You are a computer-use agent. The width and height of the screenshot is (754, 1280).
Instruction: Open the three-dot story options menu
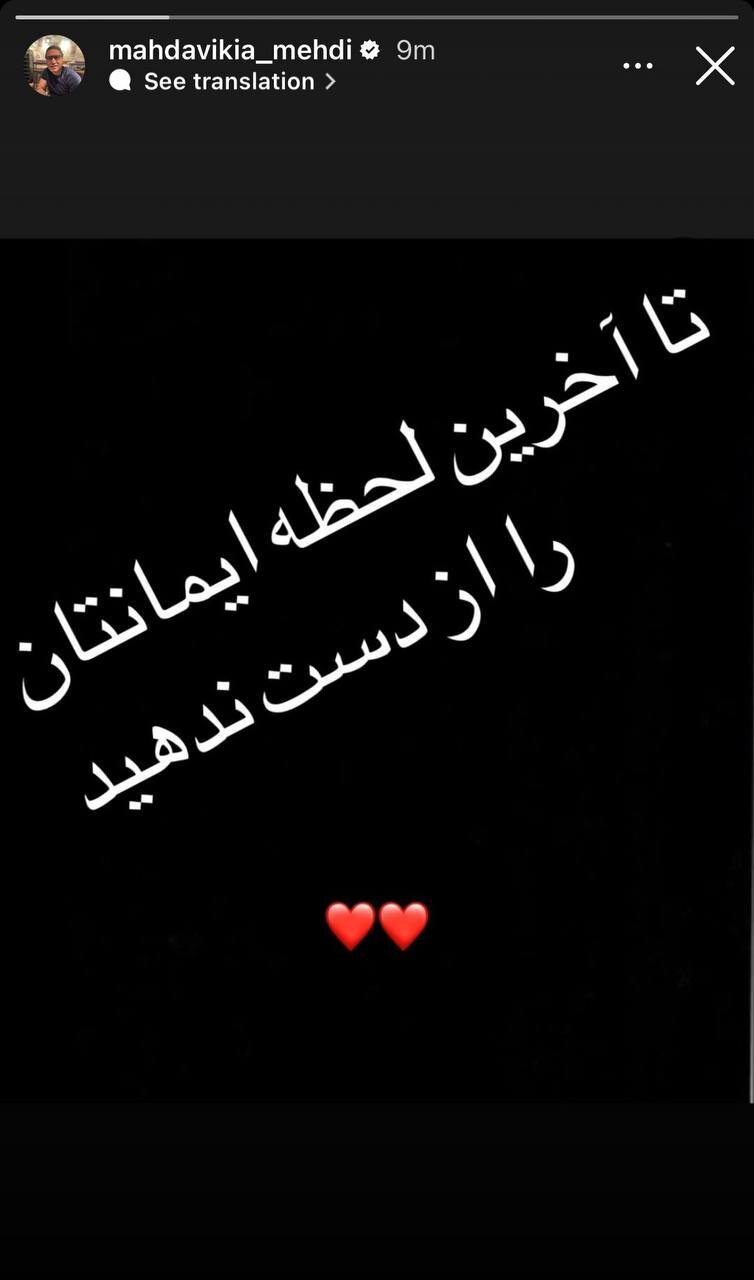pyautogui.click(x=638, y=66)
